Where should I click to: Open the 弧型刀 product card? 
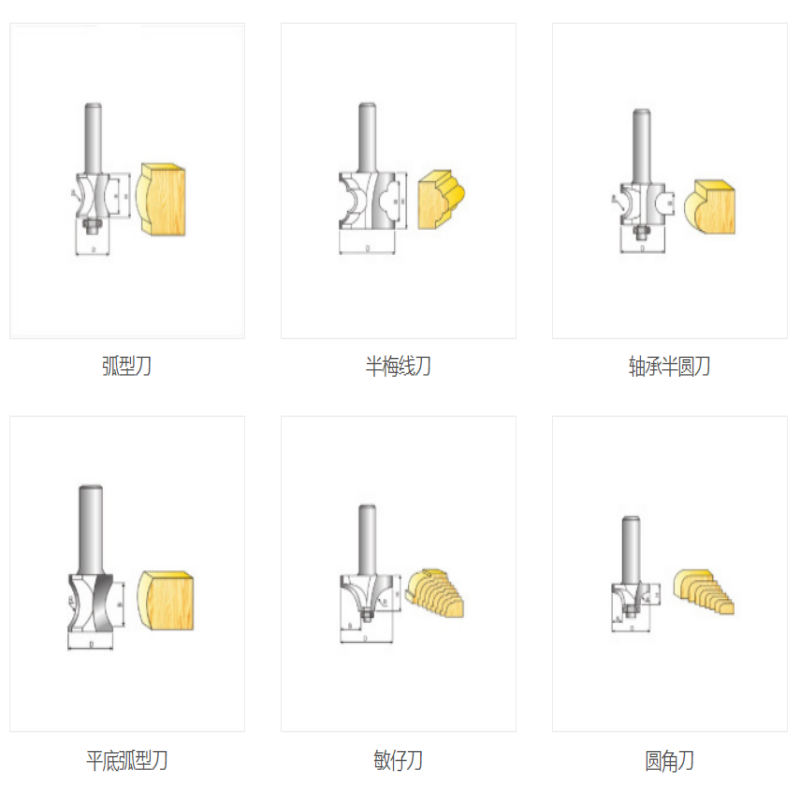click(127, 181)
